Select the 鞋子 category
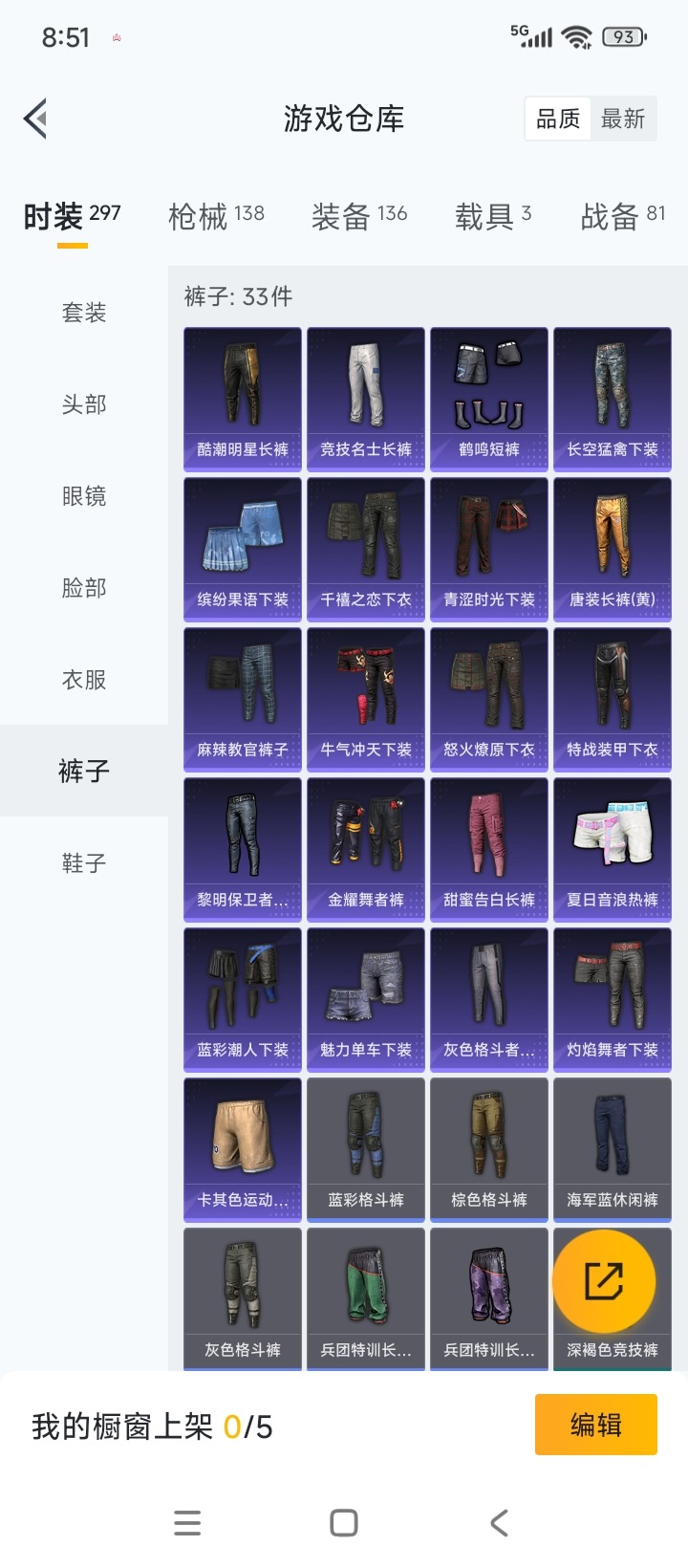The height and width of the screenshot is (1568, 688). point(84,863)
